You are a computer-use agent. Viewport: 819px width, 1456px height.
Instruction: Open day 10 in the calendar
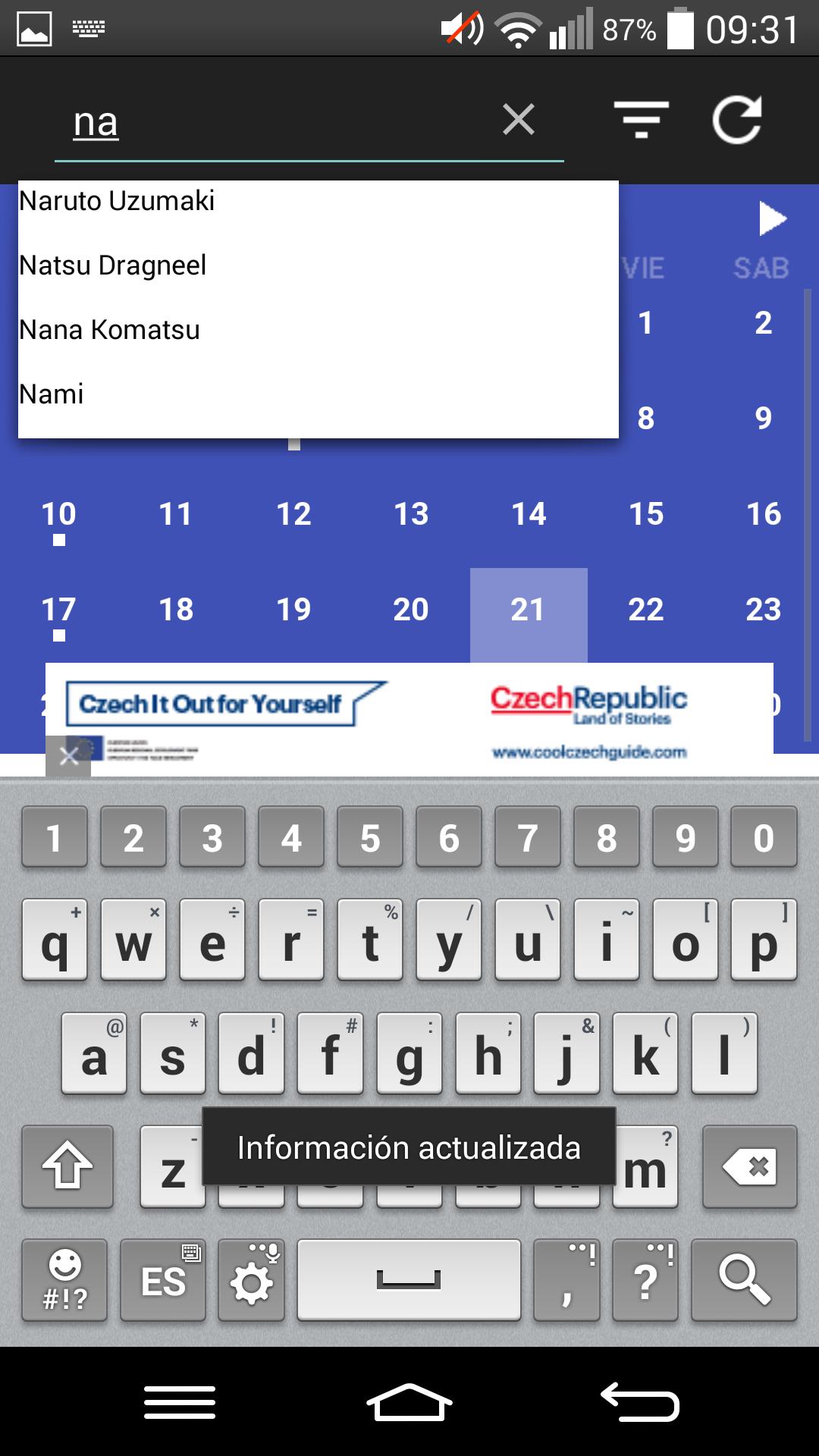tap(58, 515)
